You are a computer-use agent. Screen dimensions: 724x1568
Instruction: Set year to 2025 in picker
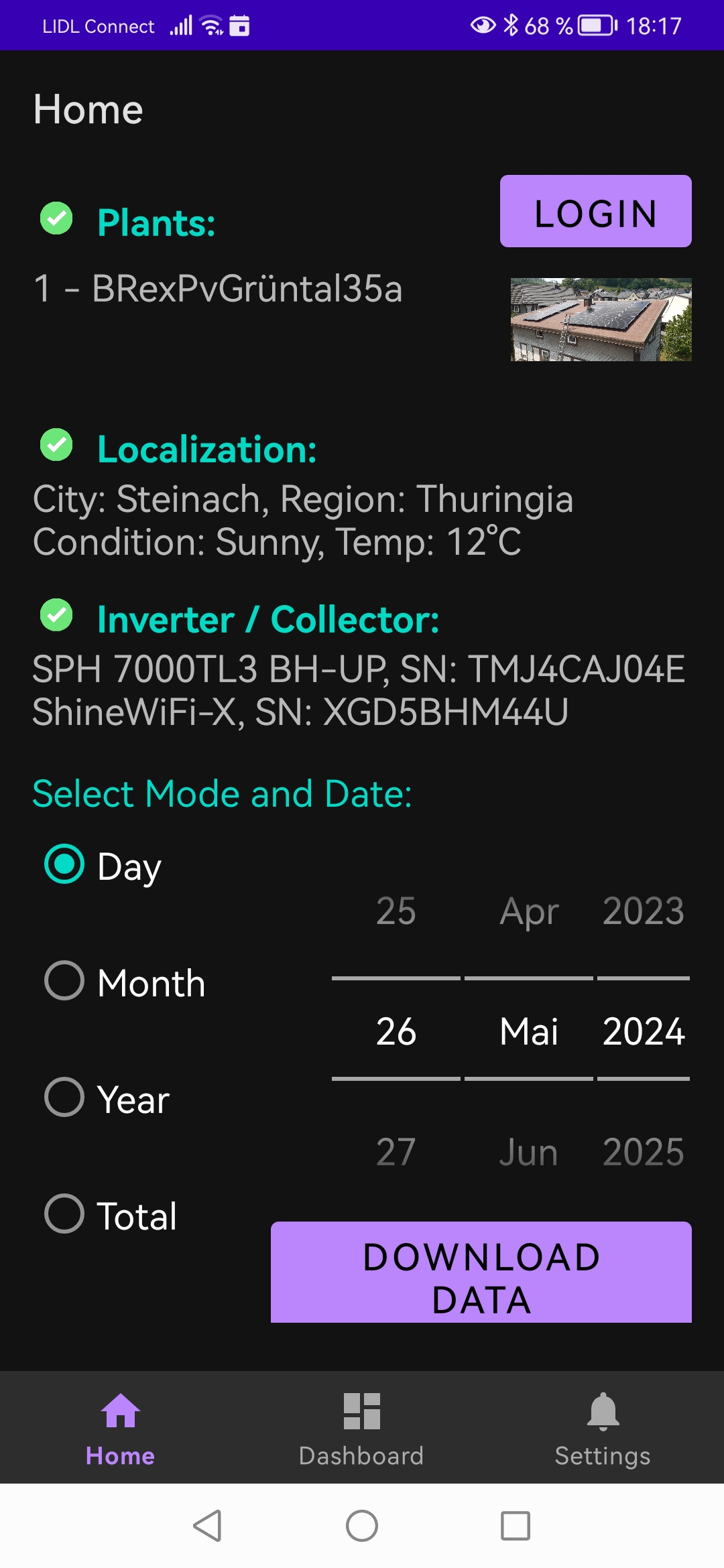pos(643,1152)
